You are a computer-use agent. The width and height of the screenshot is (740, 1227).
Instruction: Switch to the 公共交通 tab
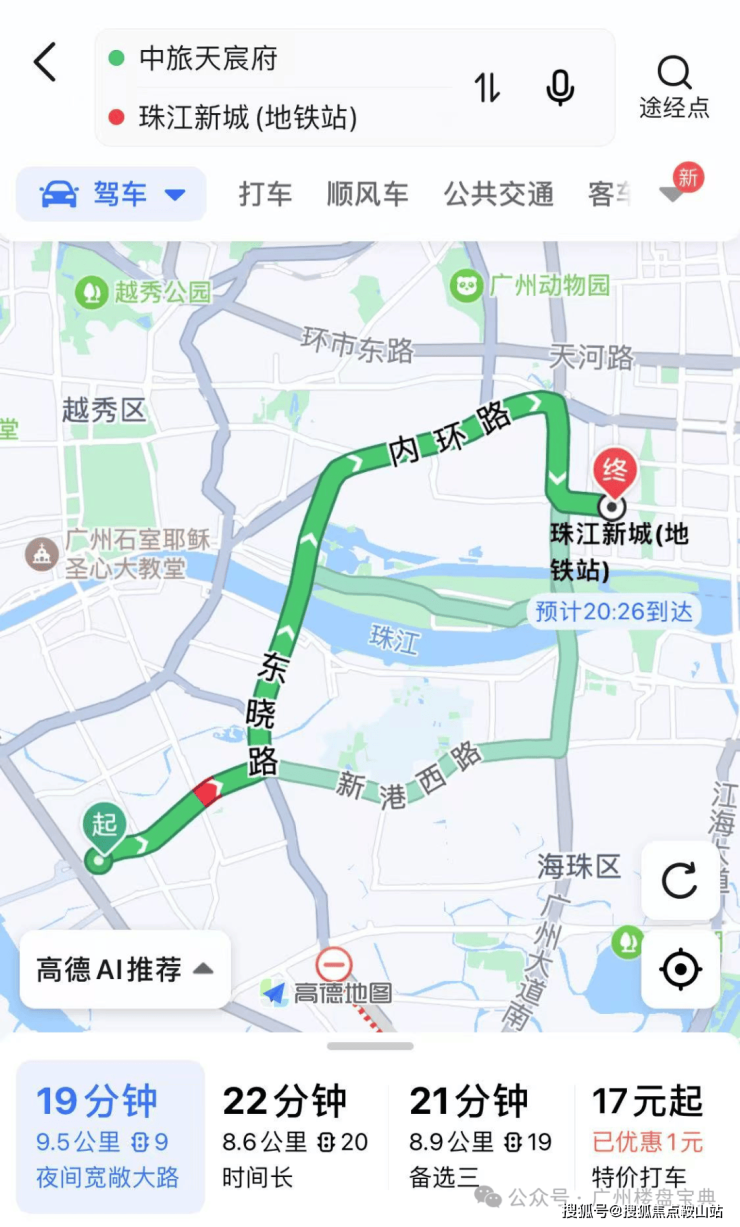(x=499, y=194)
